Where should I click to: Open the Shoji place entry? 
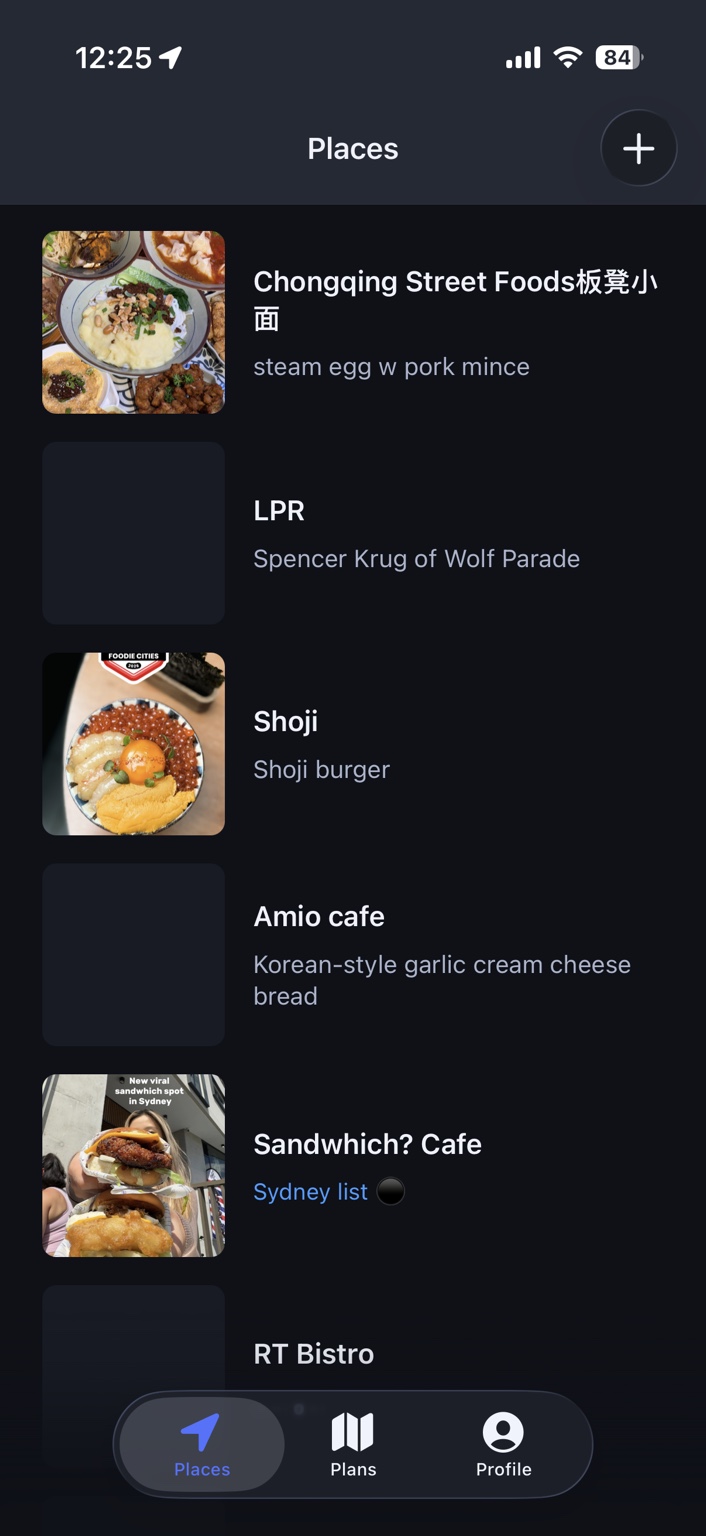(x=353, y=744)
